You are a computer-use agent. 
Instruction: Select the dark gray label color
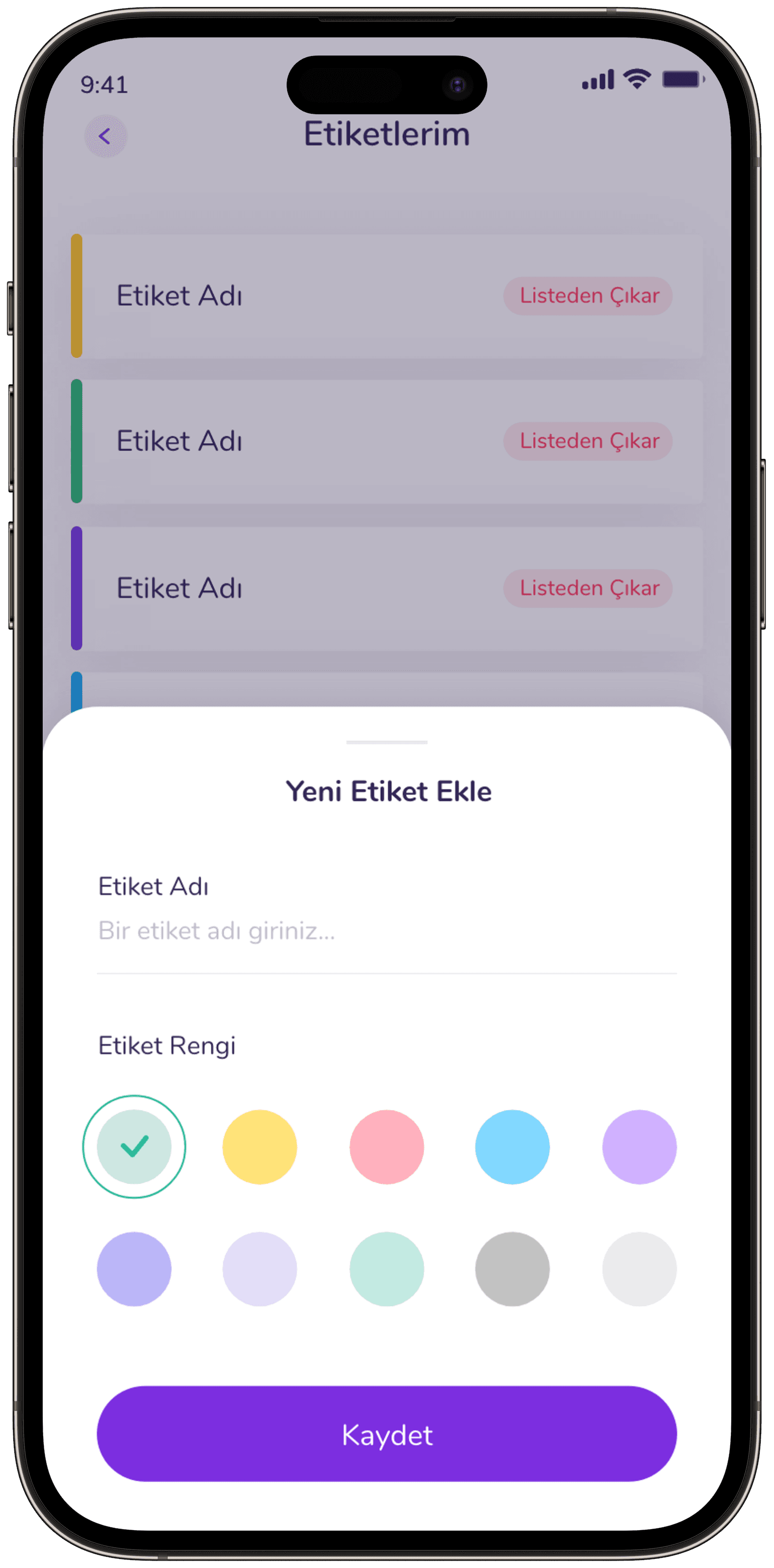point(512,1269)
